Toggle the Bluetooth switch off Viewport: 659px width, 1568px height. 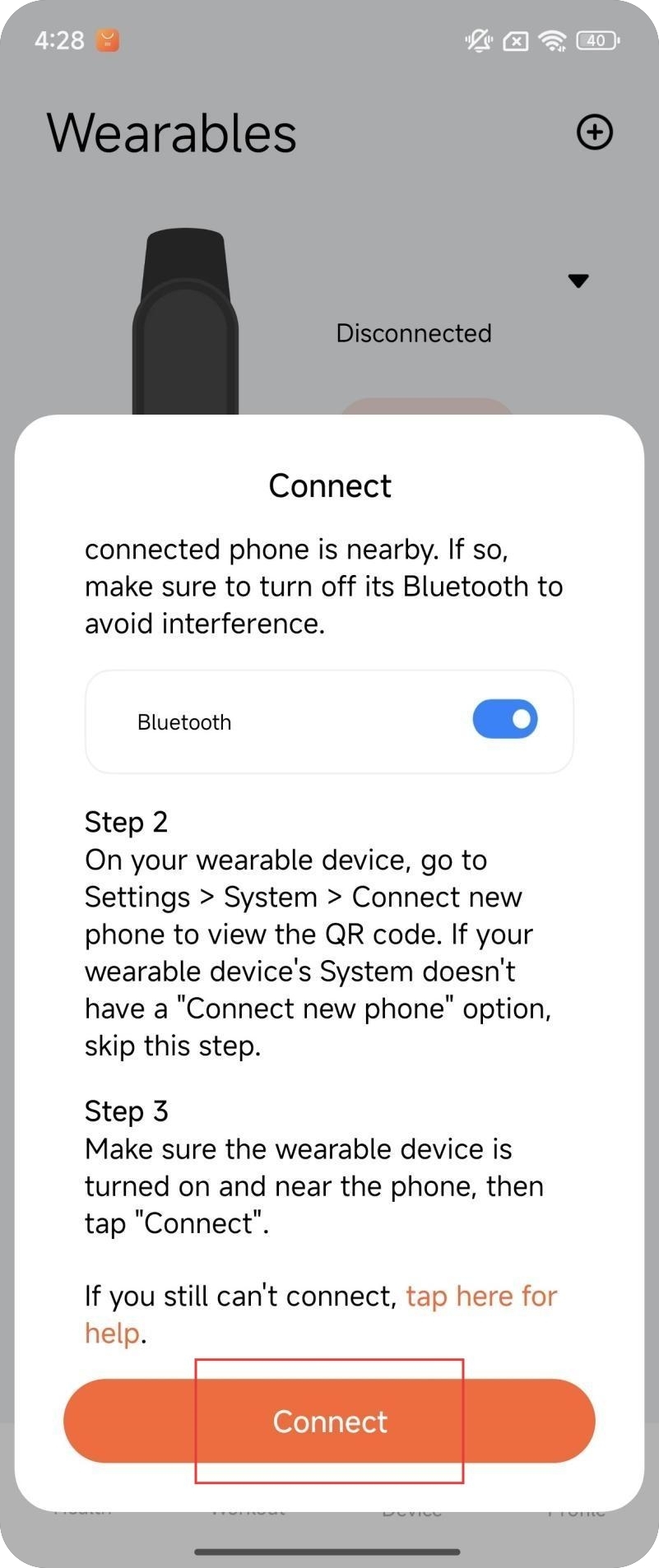point(504,719)
